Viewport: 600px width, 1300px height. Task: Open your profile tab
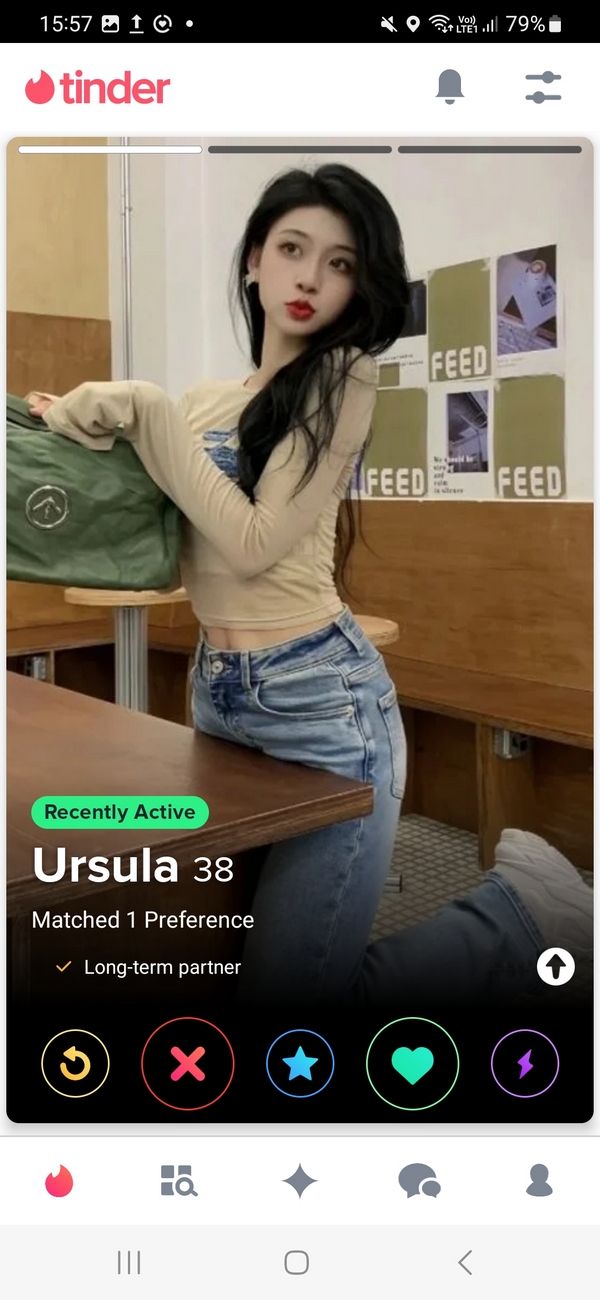click(539, 1181)
